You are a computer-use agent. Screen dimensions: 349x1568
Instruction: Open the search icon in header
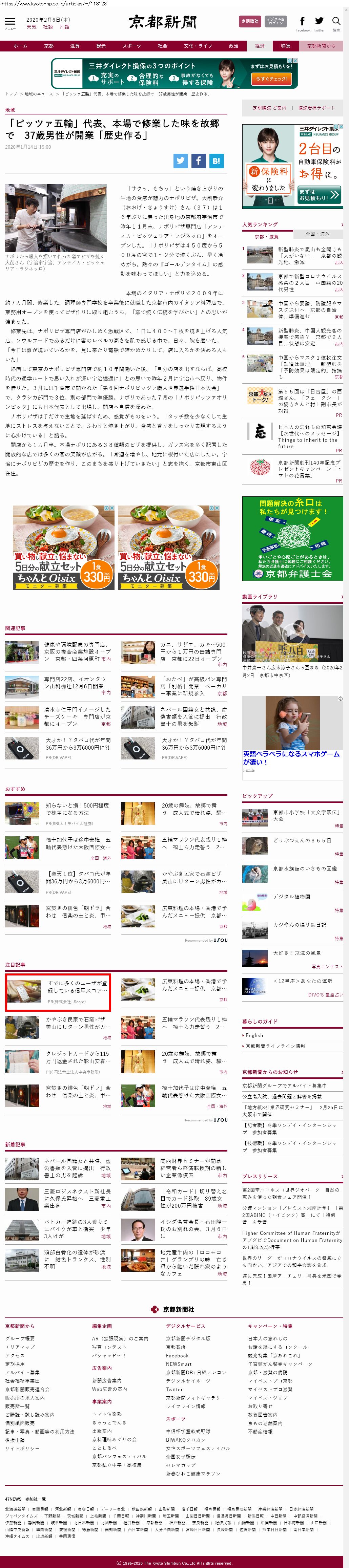click(x=336, y=23)
